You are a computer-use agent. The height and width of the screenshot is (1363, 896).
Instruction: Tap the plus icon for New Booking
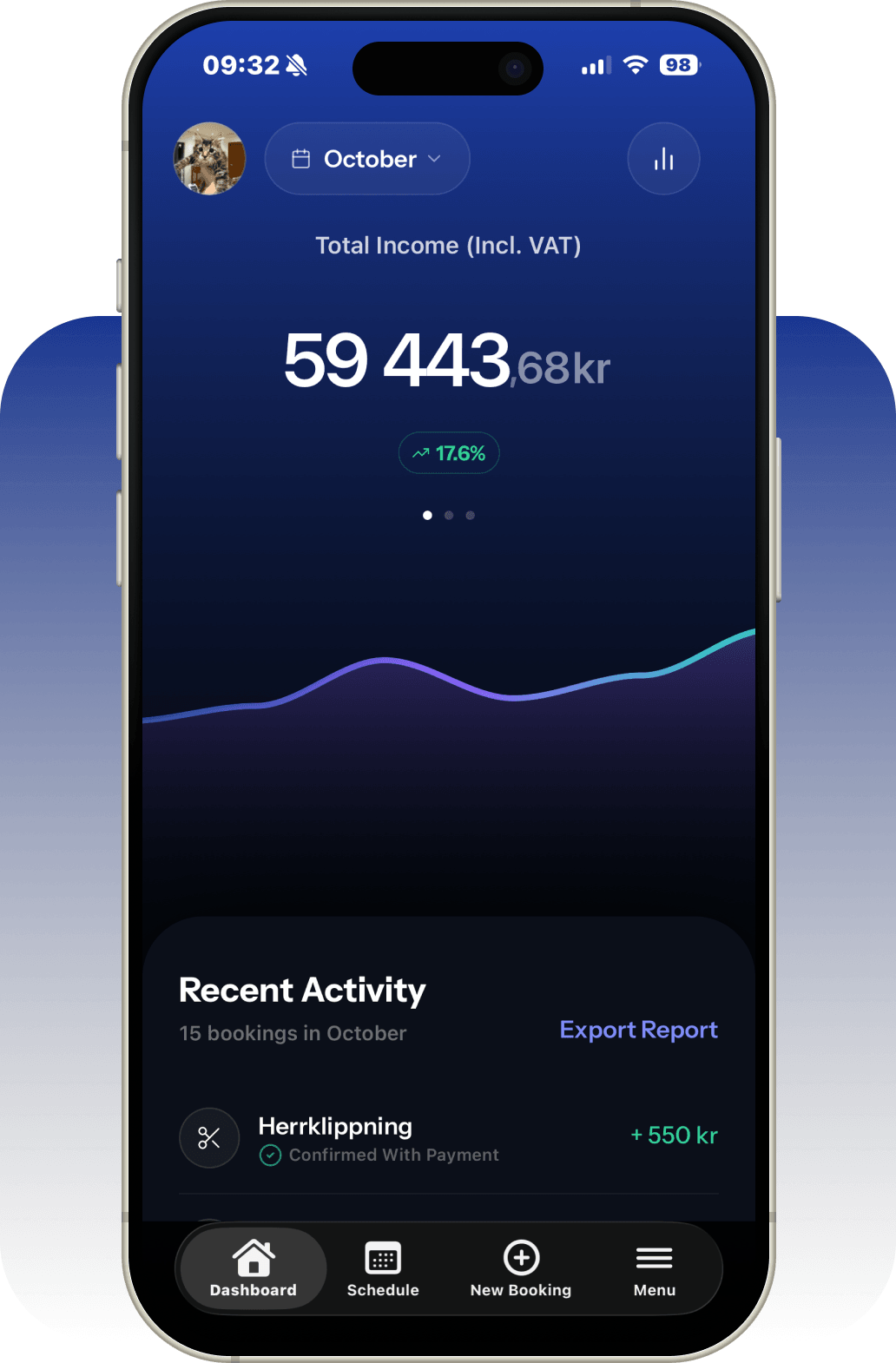point(520,1256)
